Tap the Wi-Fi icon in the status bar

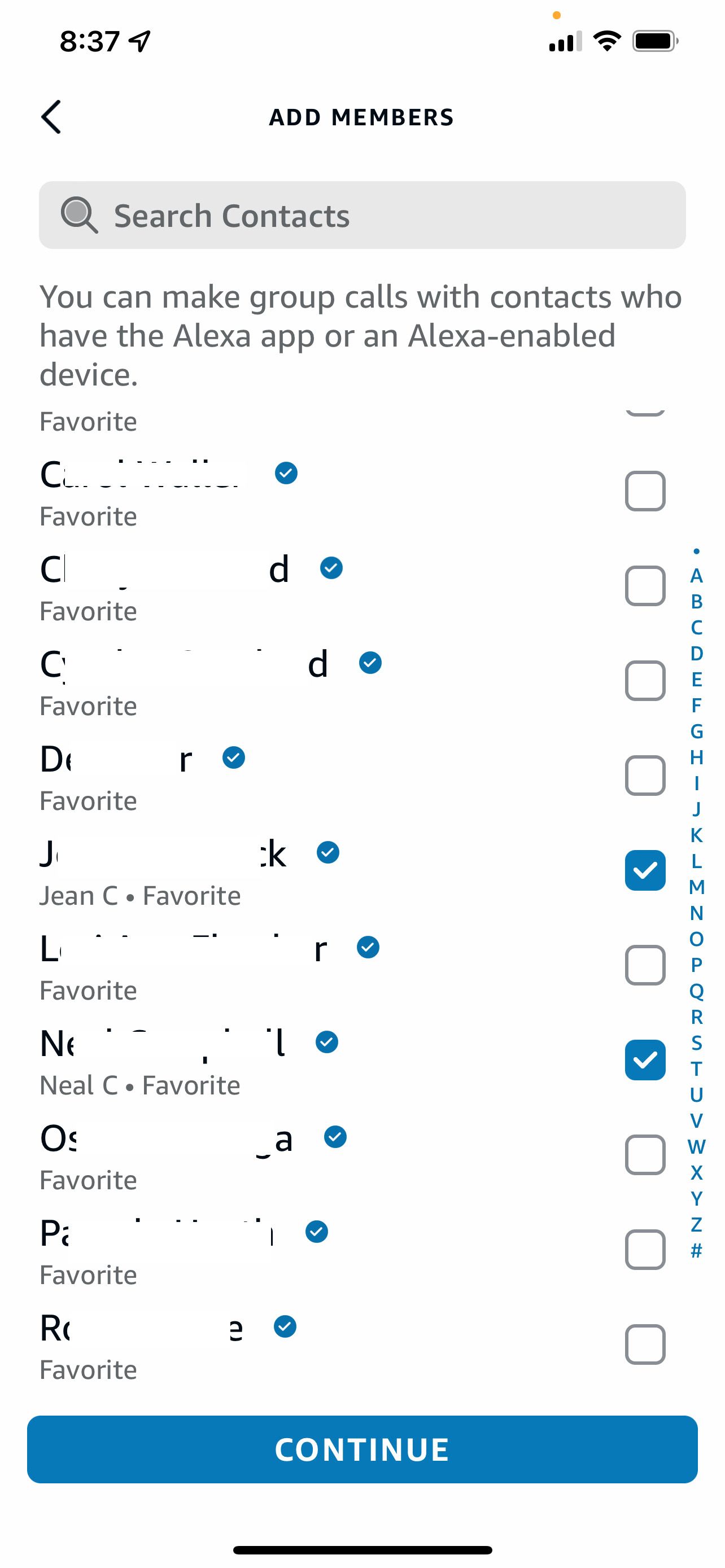[606, 41]
